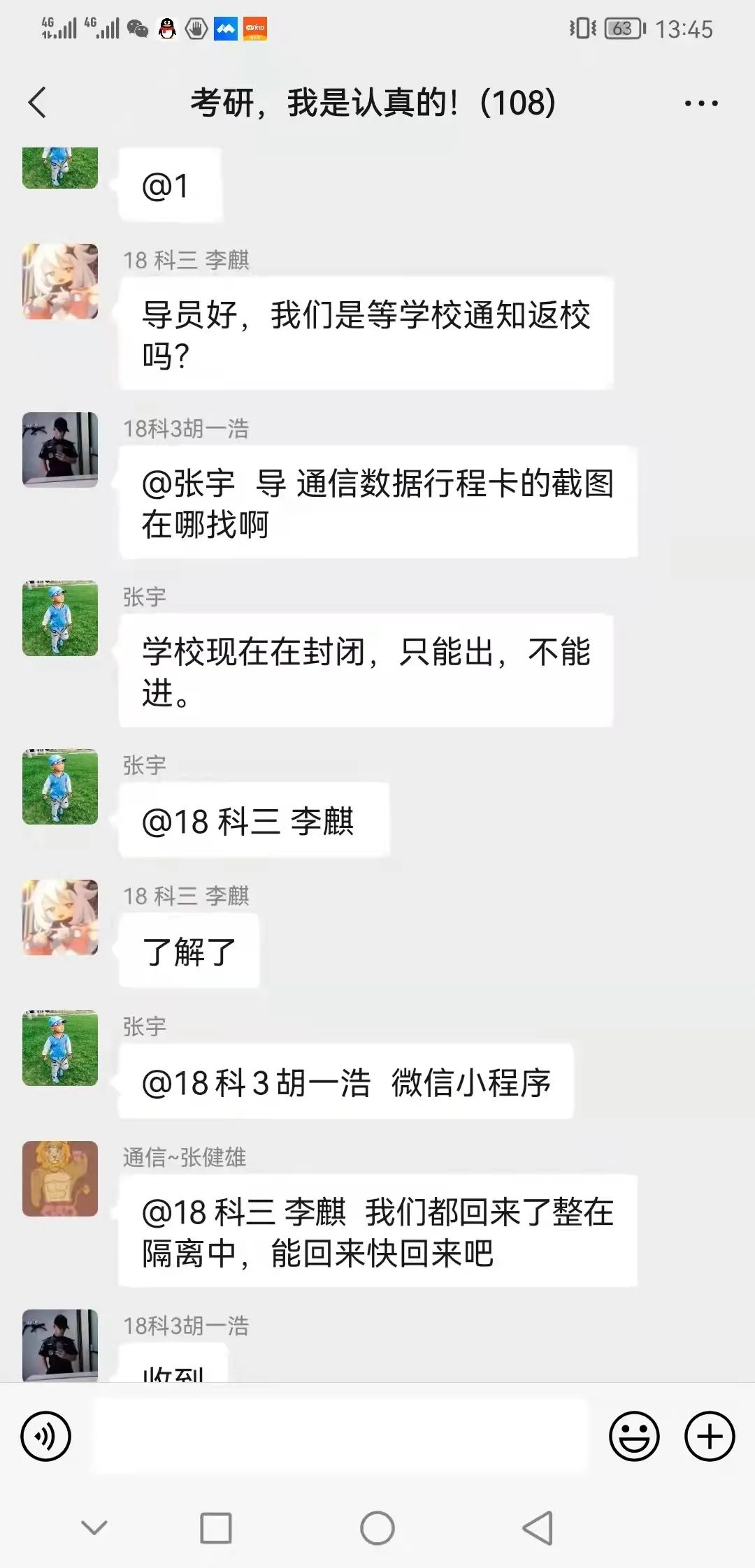Open avatar above message 导员好，我们是等学校通知返校吗
The height and width of the screenshot is (1568, 755).
pyautogui.click(x=60, y=282)
